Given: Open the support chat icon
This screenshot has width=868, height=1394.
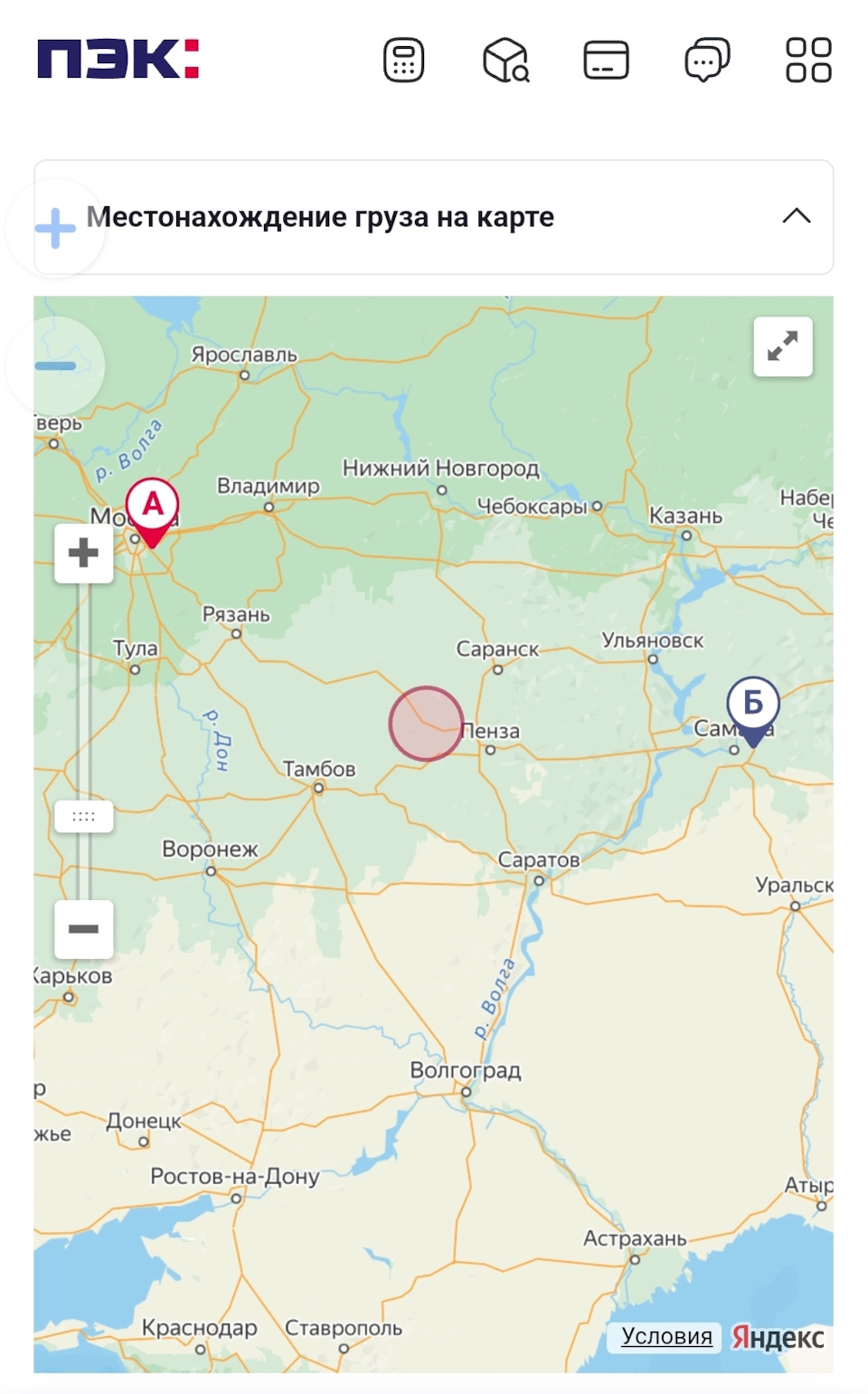Looking at the screenshot, I should tap(707, 61).
